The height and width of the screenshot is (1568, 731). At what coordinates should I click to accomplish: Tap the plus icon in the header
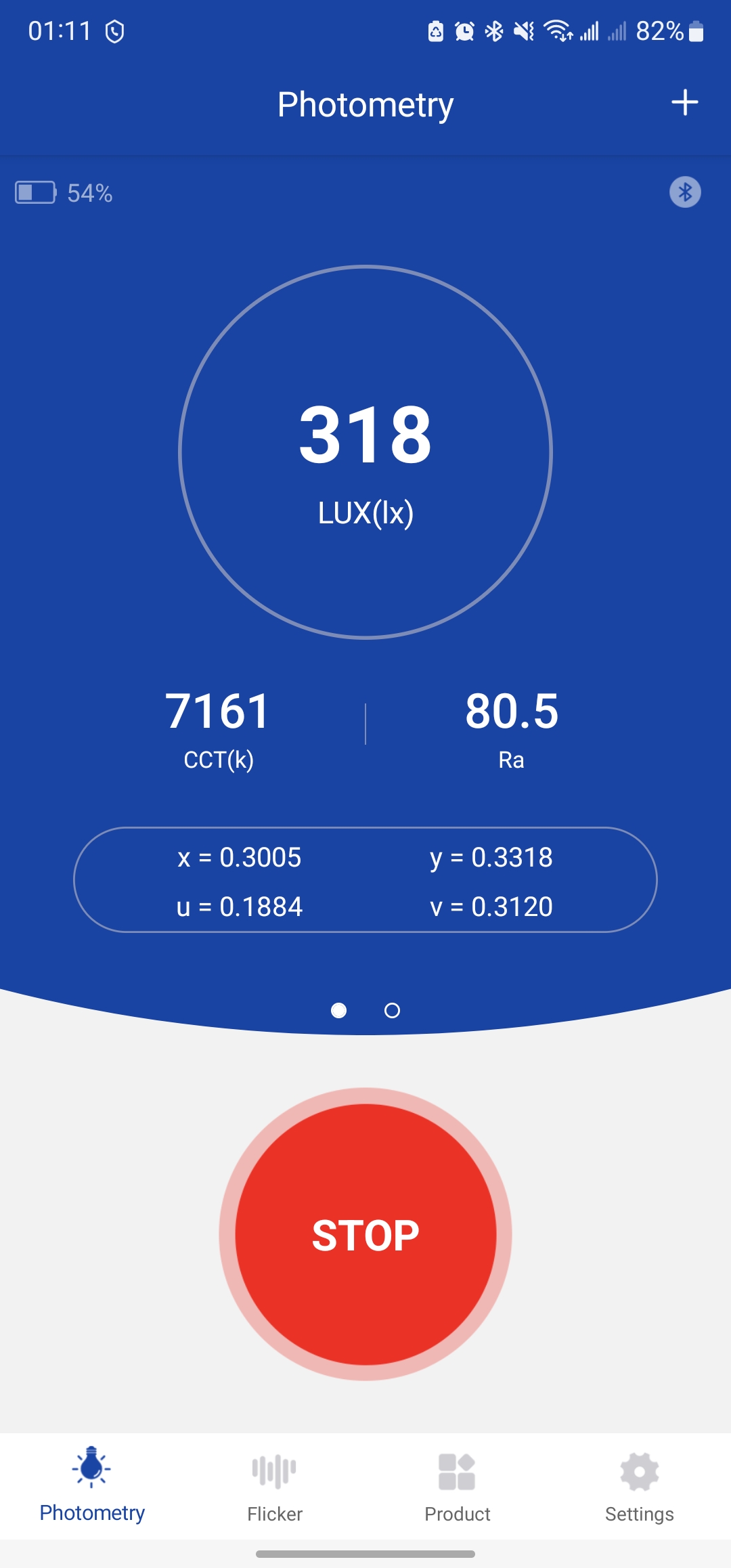point(684,103)
